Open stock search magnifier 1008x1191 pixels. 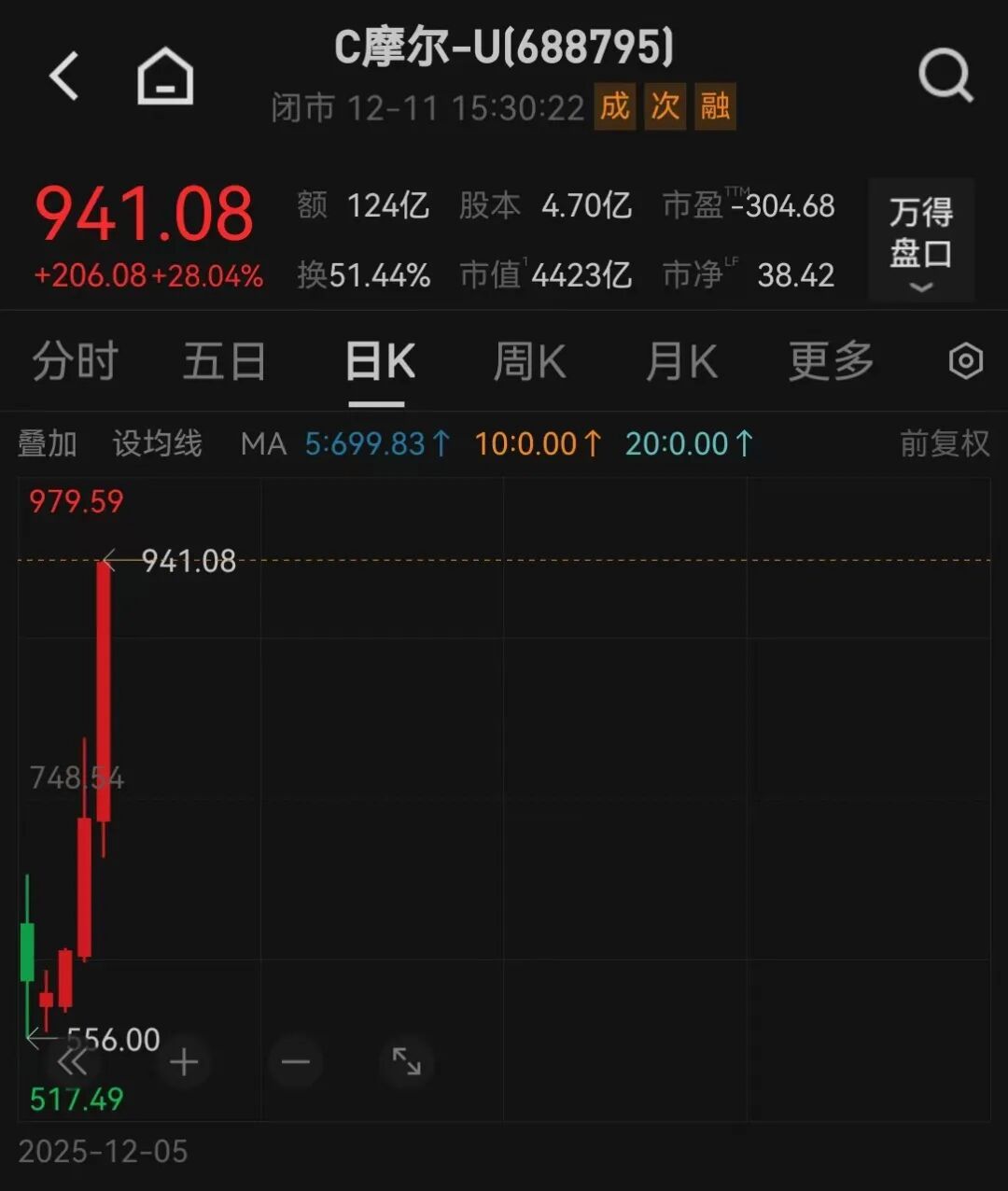[x=945, y=76]
